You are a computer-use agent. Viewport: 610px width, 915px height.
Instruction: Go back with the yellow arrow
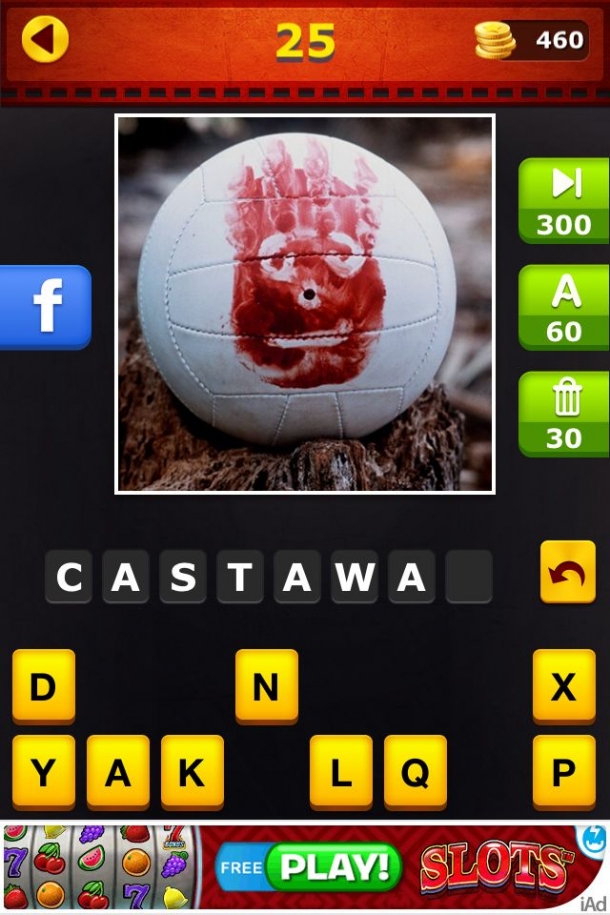[44, 40]
